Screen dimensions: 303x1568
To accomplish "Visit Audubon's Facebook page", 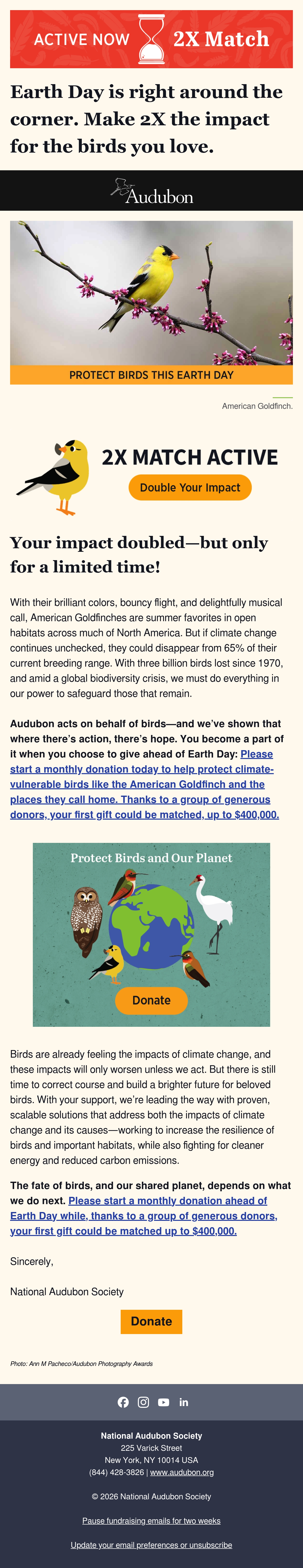I will (123, 1403).
